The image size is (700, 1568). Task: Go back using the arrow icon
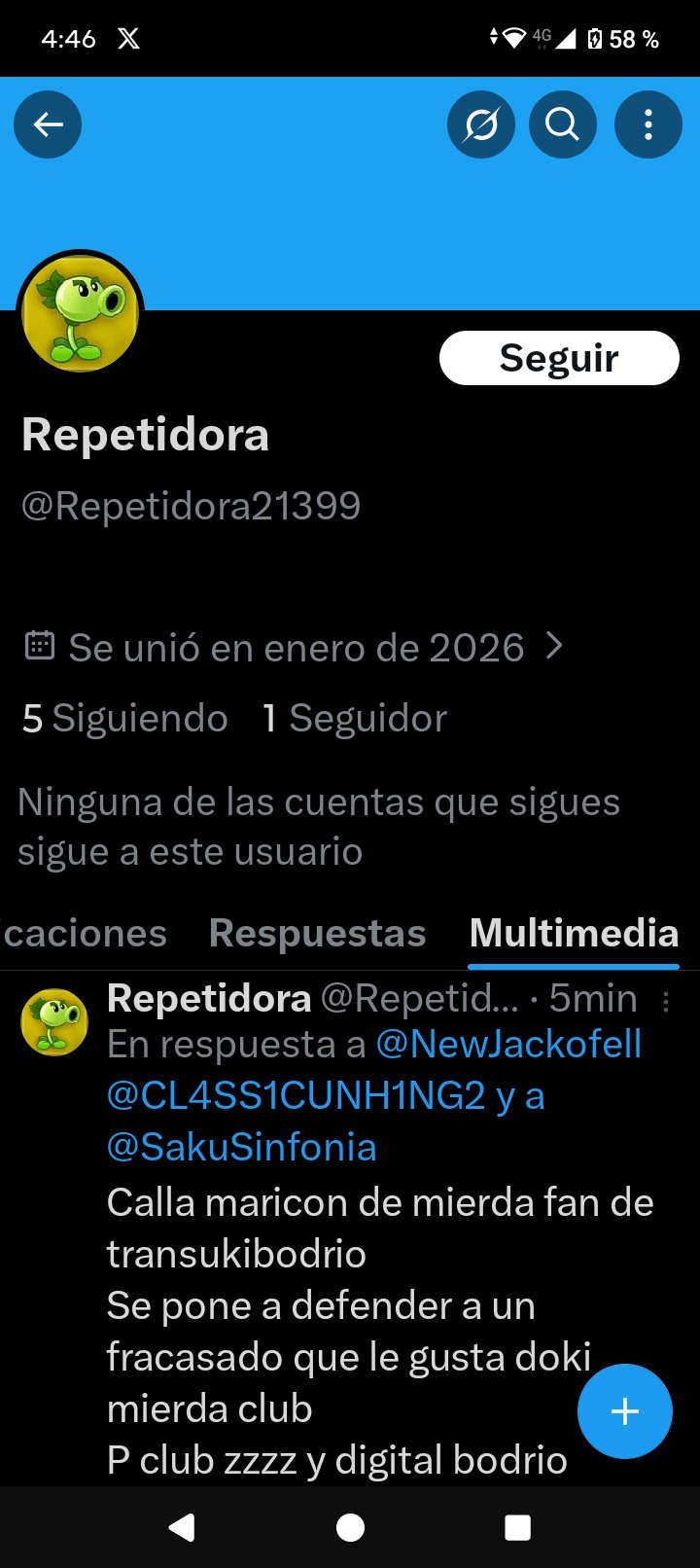[x=48, y=125]
